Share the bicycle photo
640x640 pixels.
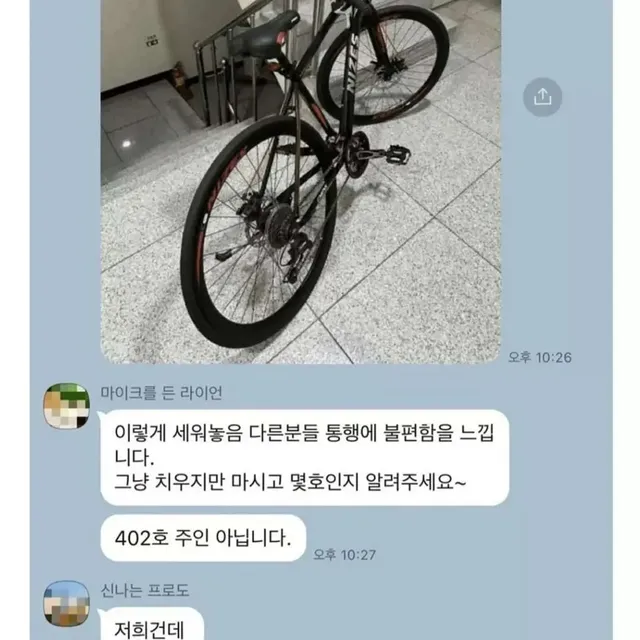[x=543, y=97]
